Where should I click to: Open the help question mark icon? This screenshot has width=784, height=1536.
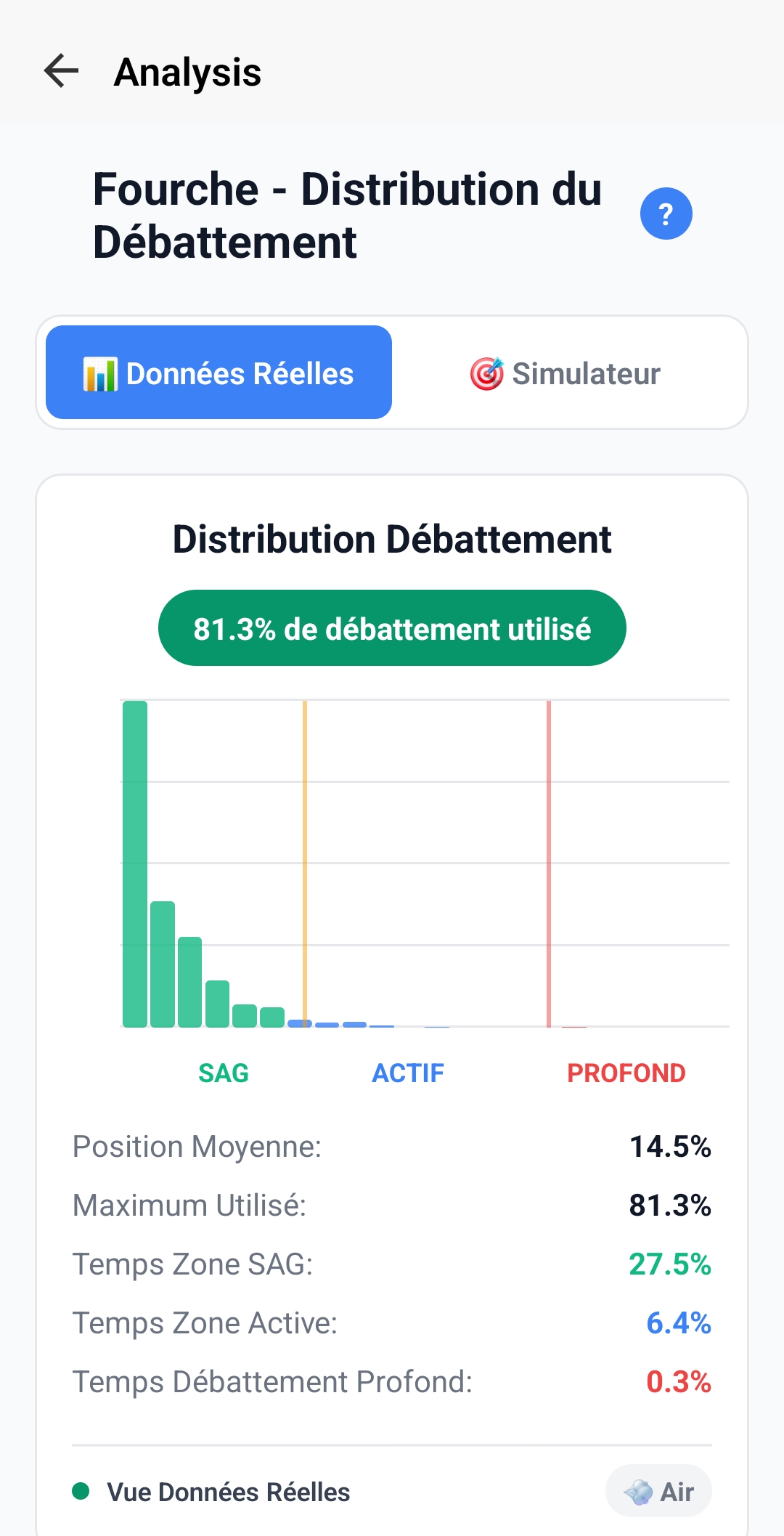pyautogui.click(x=666, y=214)
